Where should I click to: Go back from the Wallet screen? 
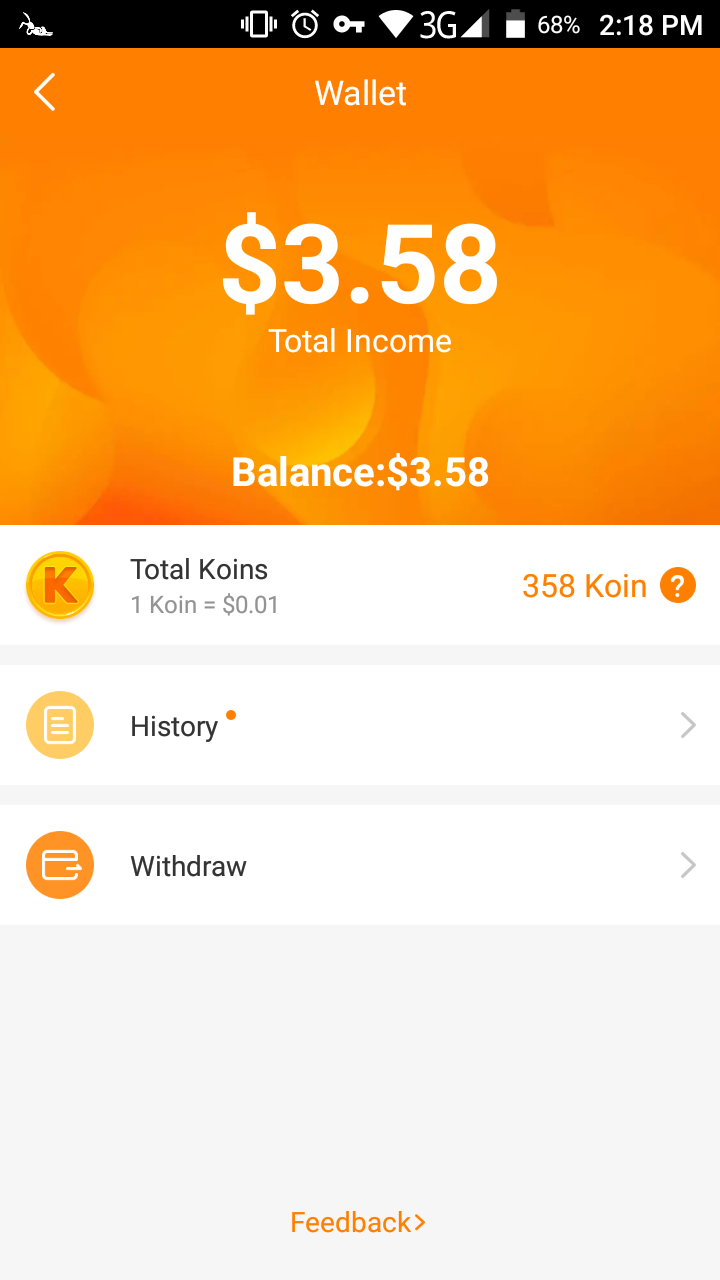[x=45, y=92]
